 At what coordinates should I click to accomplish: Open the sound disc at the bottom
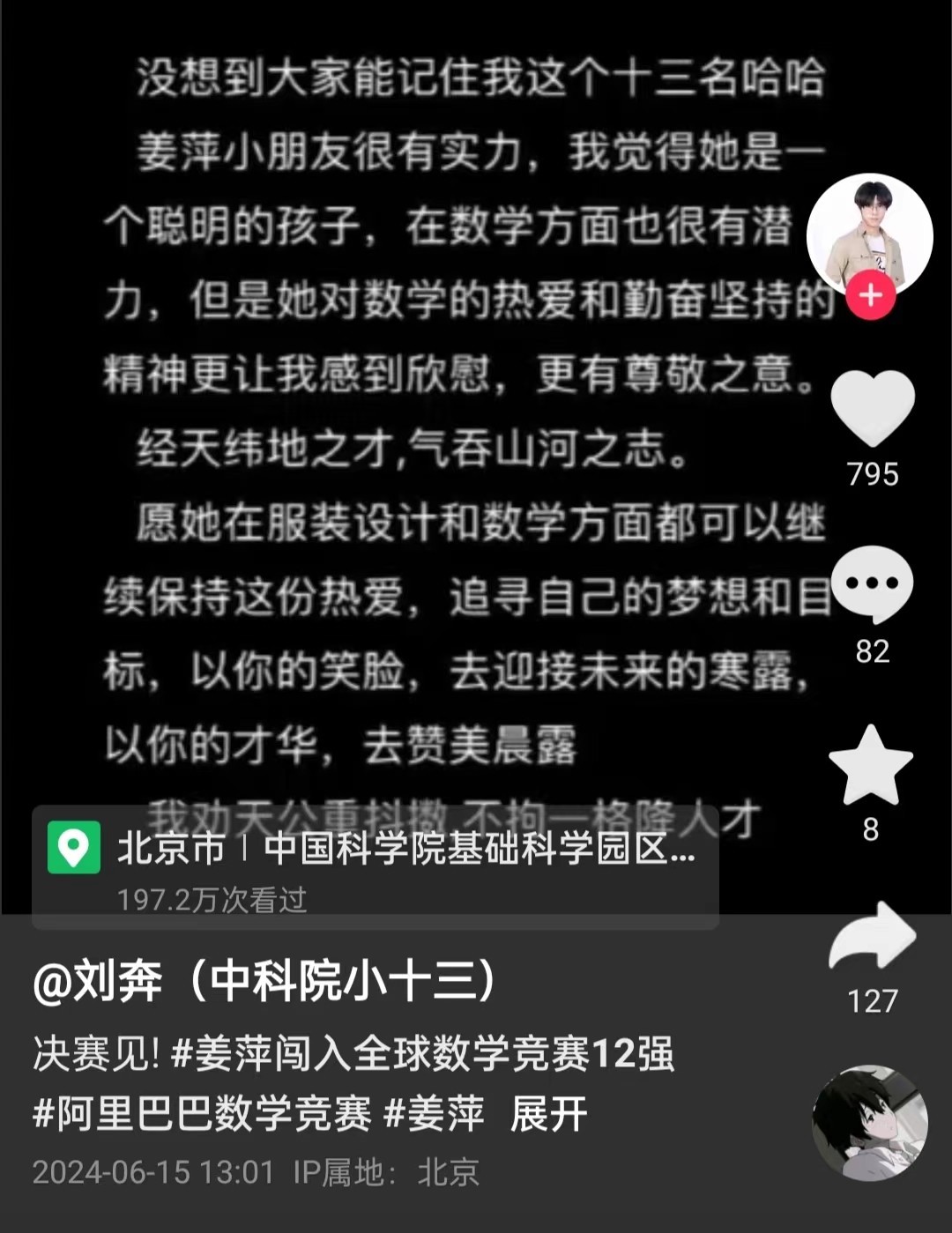869,1122
